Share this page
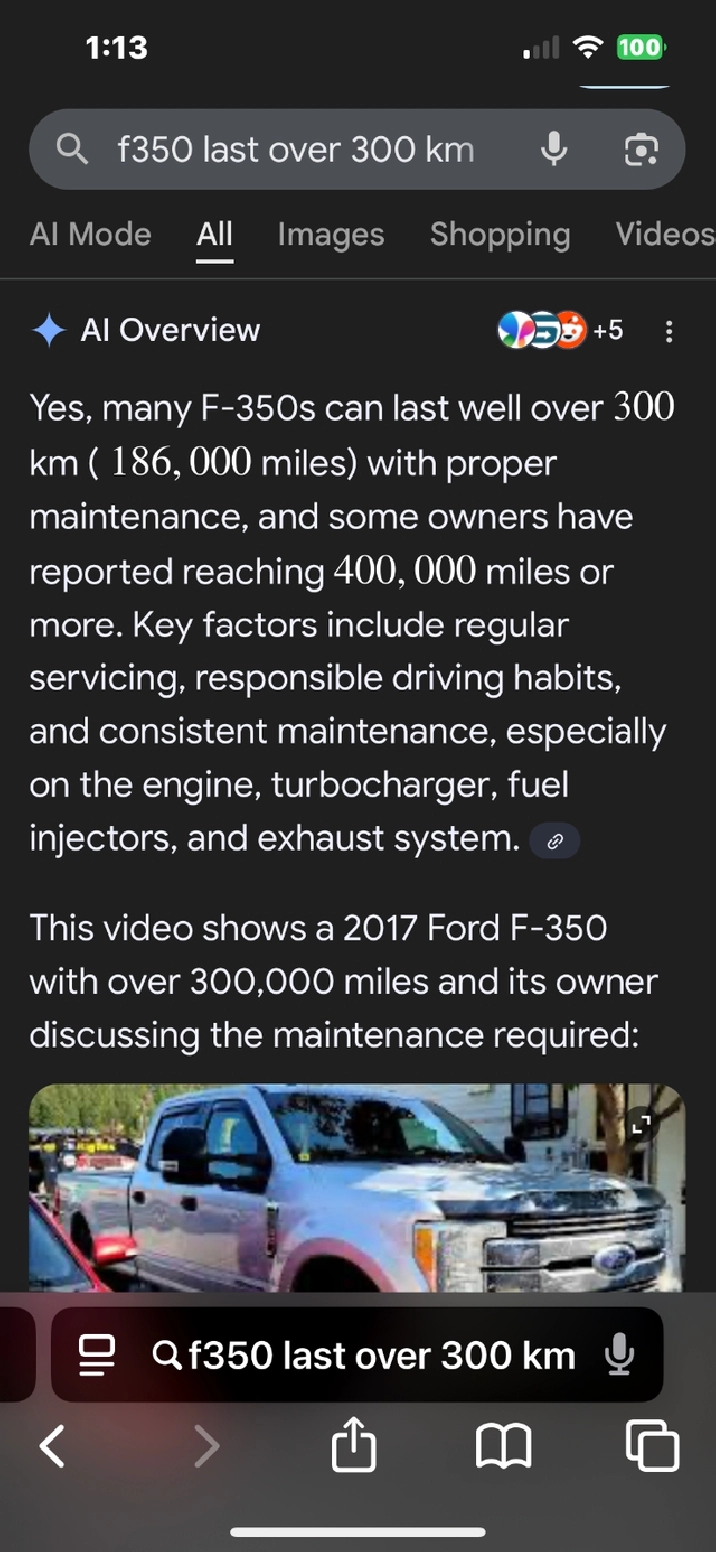Viewport: 716px width, 1552px height. click(353, 1446)
